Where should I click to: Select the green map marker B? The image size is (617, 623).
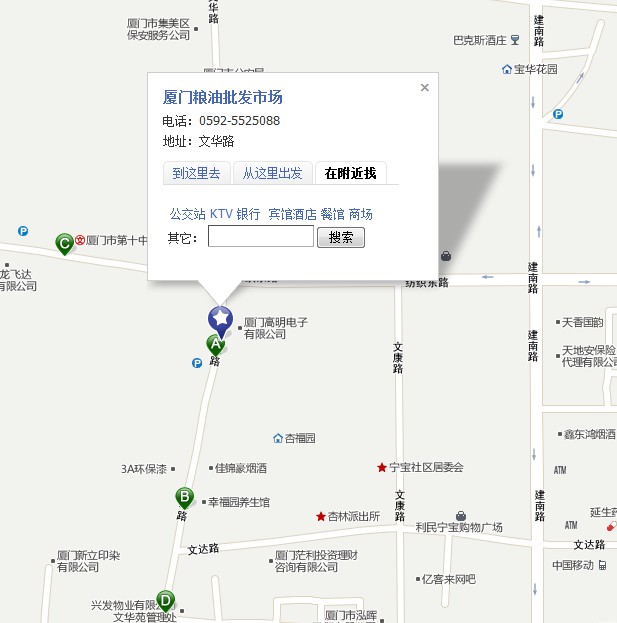pos(184,496)
